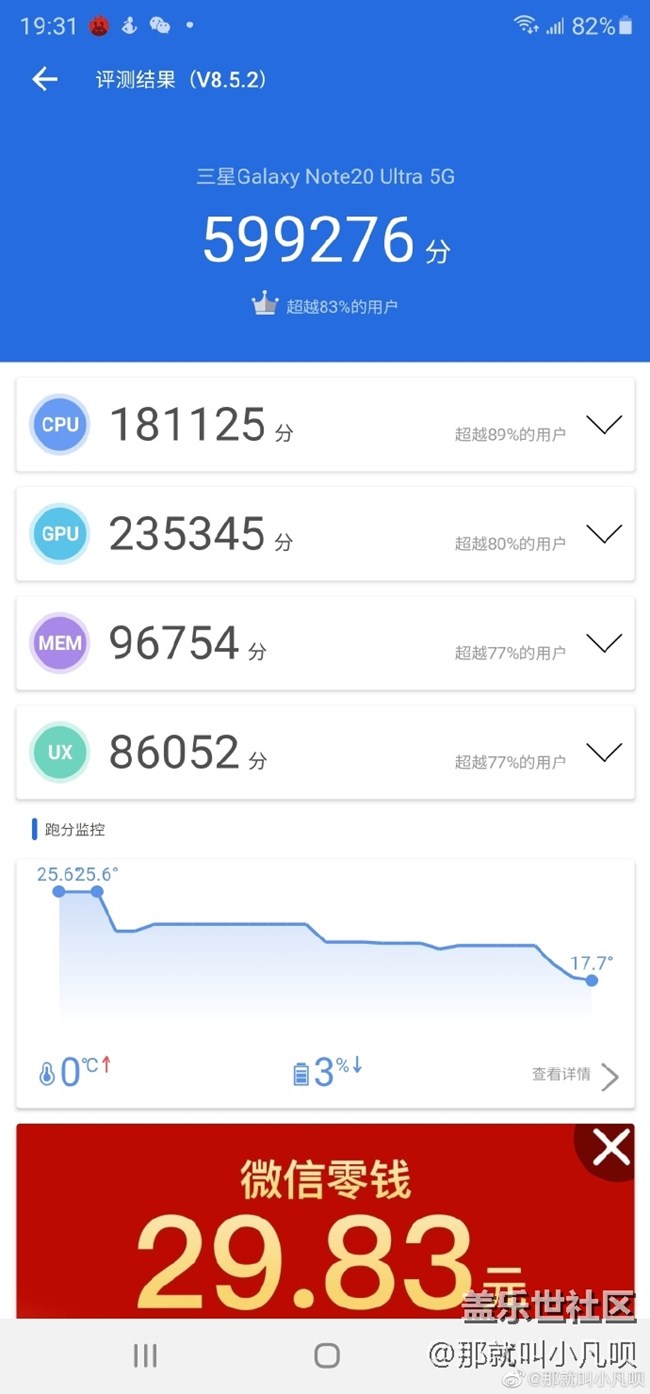Close the 微信零钱 ad banner
The width and height of the screenshot is (650, 1394).
[610, 1147]
